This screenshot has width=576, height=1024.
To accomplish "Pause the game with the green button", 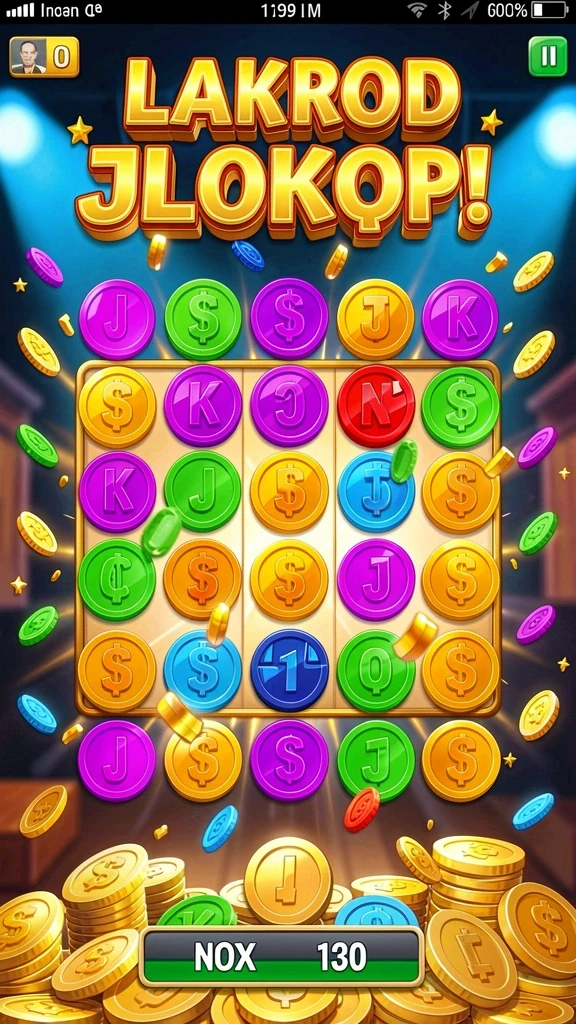I will 547,57.
